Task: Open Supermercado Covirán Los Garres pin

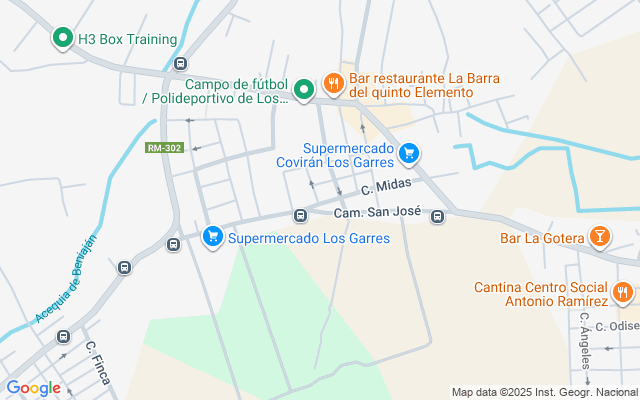Action: point(408,153)
